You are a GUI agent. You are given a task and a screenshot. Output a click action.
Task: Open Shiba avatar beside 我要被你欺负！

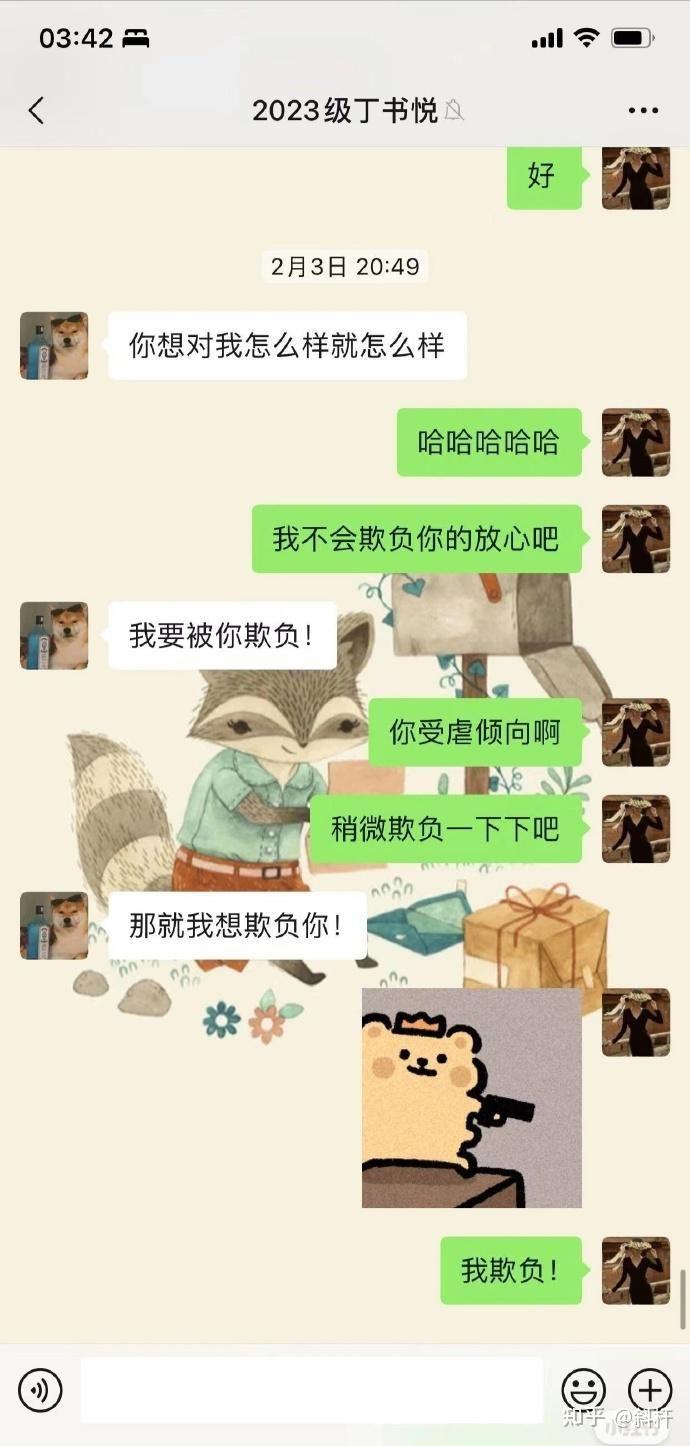(54, 635)
